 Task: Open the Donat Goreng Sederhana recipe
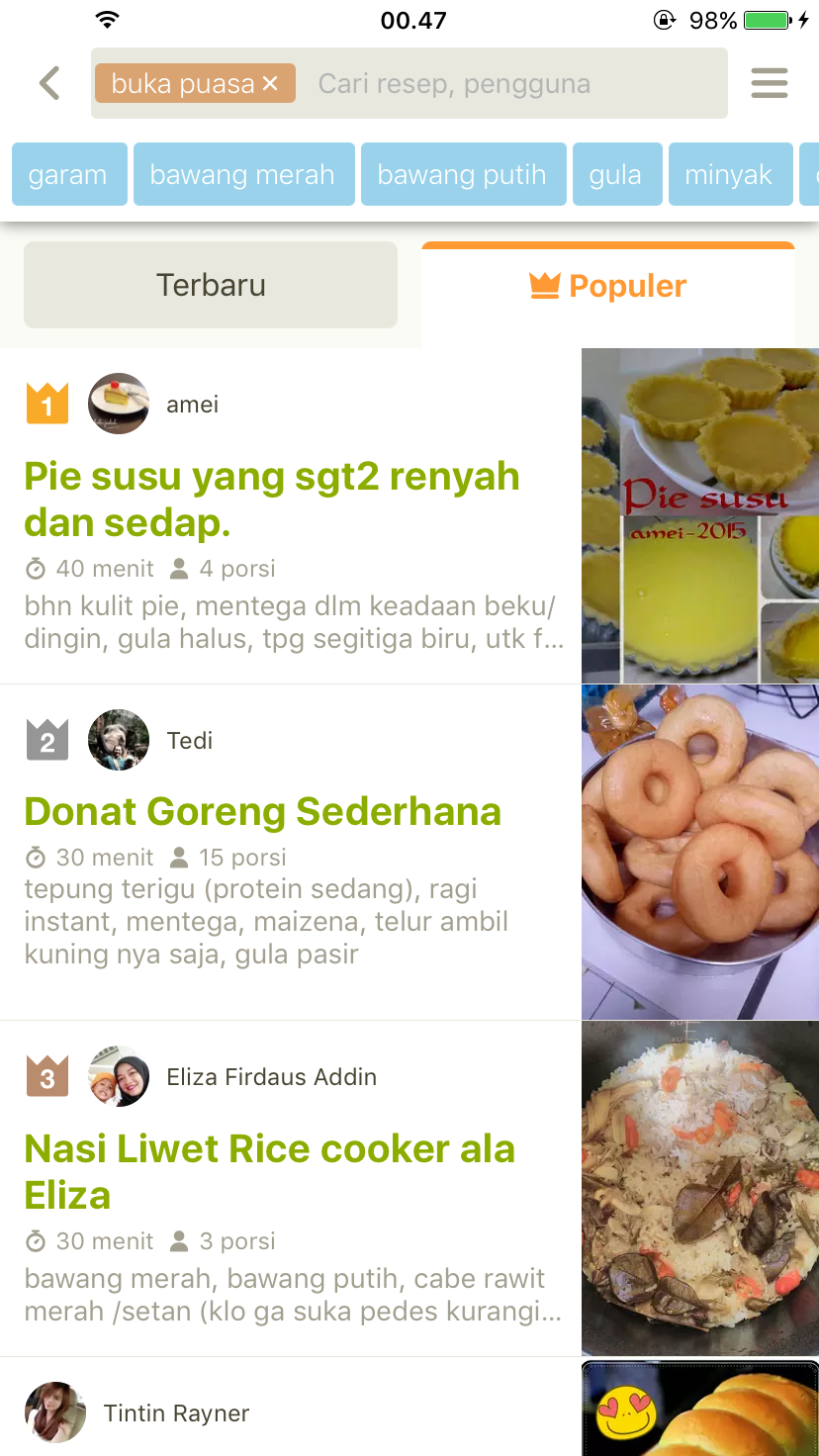[263, 812]
